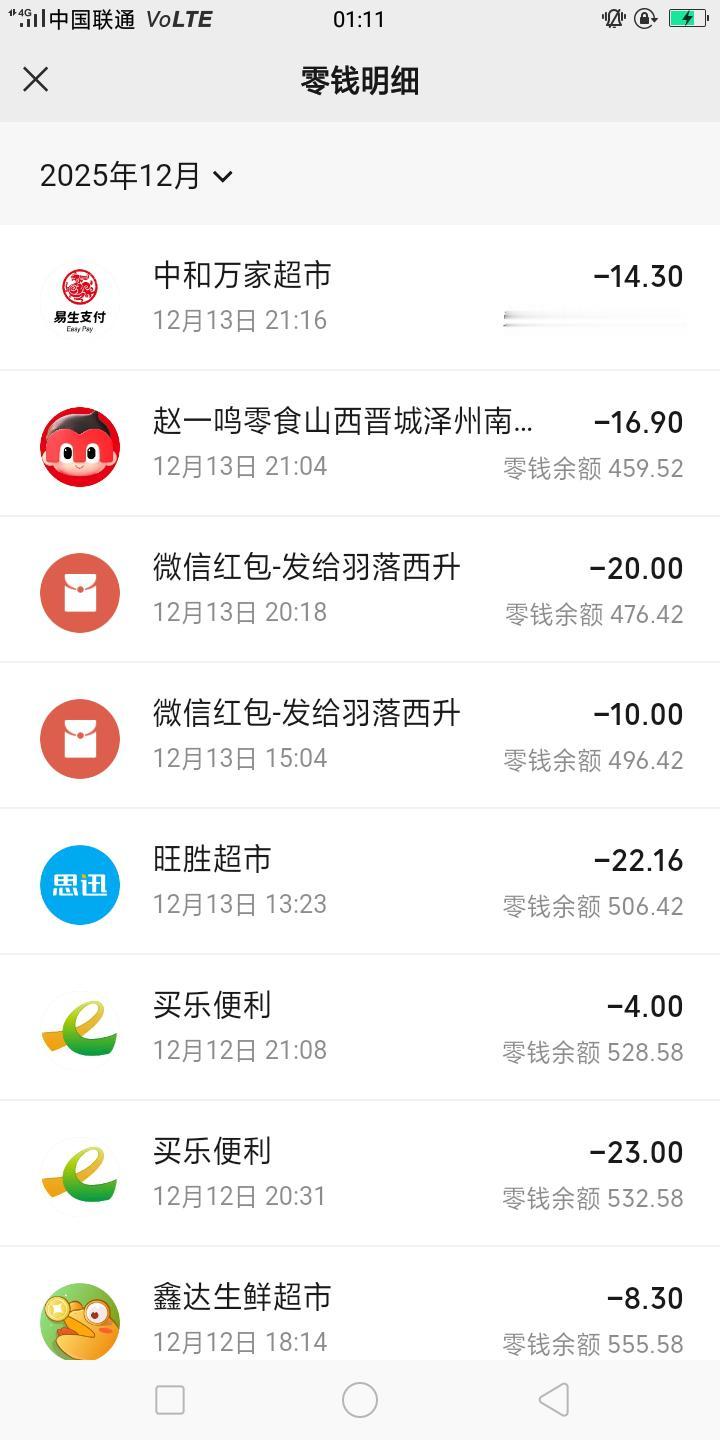Viewport: 720px width, 1440px height.
Task: Tap the 鑫达生鲜超市 bird mascot icon
Action: [x=80, y=1318]
